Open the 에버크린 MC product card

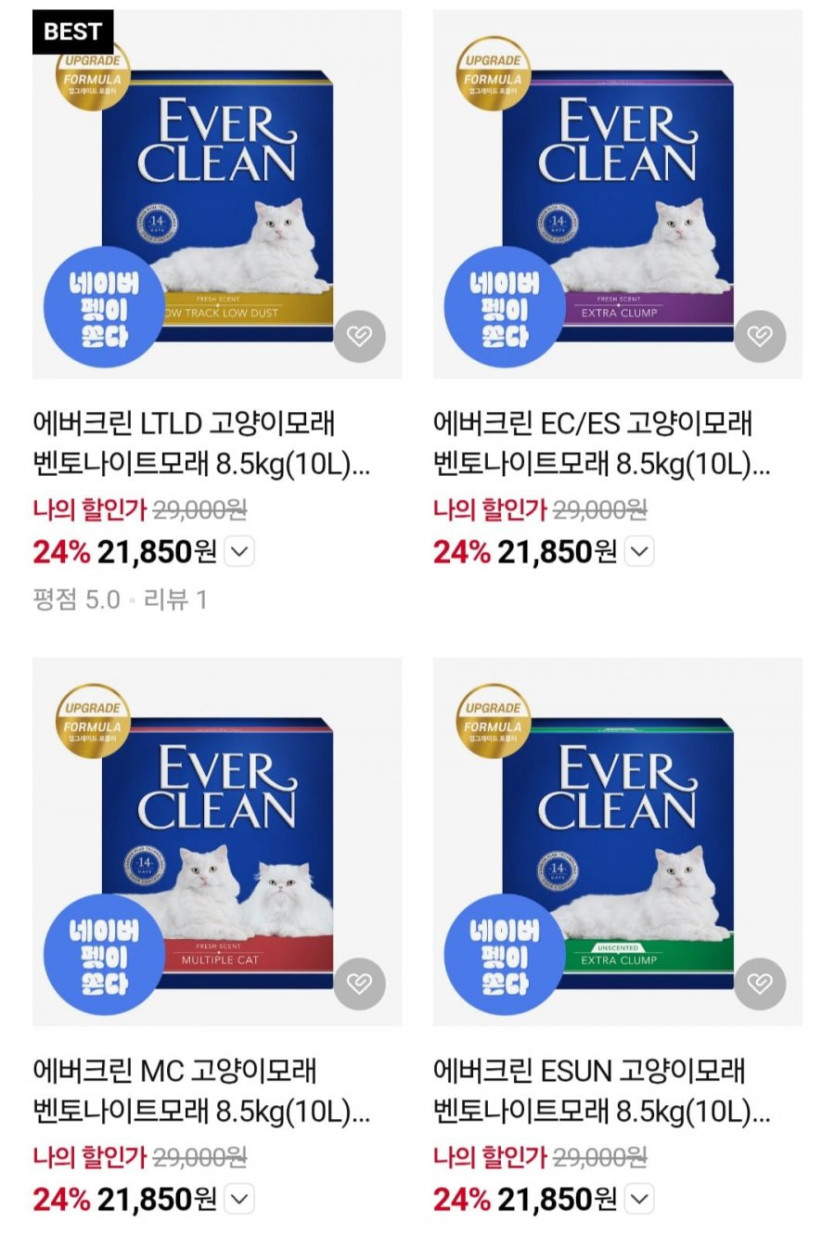(x=217, y=842)
